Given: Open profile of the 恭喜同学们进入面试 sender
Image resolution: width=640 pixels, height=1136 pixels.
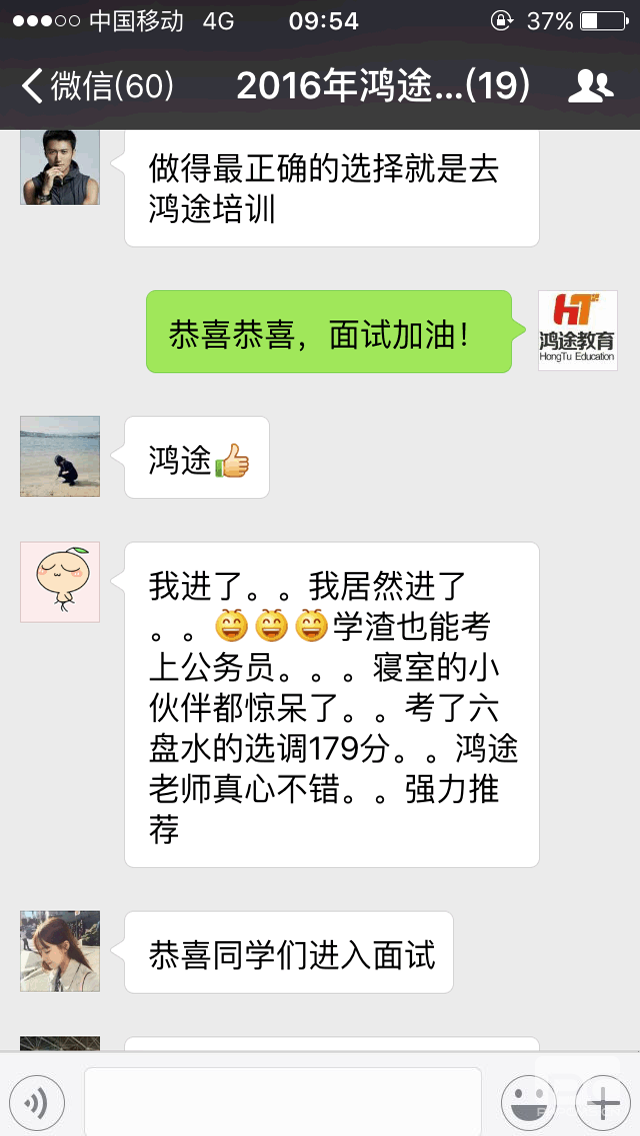Looking at the screenshot, I should point(60,950).
